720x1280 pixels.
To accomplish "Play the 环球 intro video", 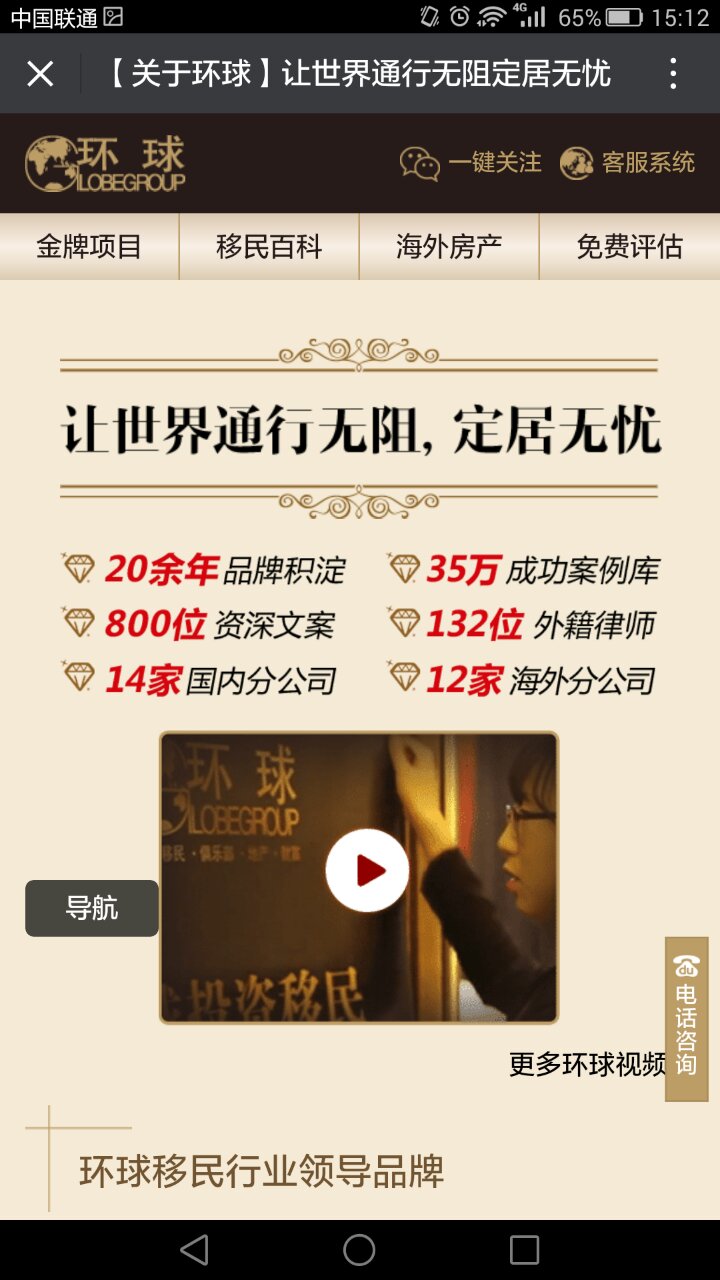I will [367, 870].
